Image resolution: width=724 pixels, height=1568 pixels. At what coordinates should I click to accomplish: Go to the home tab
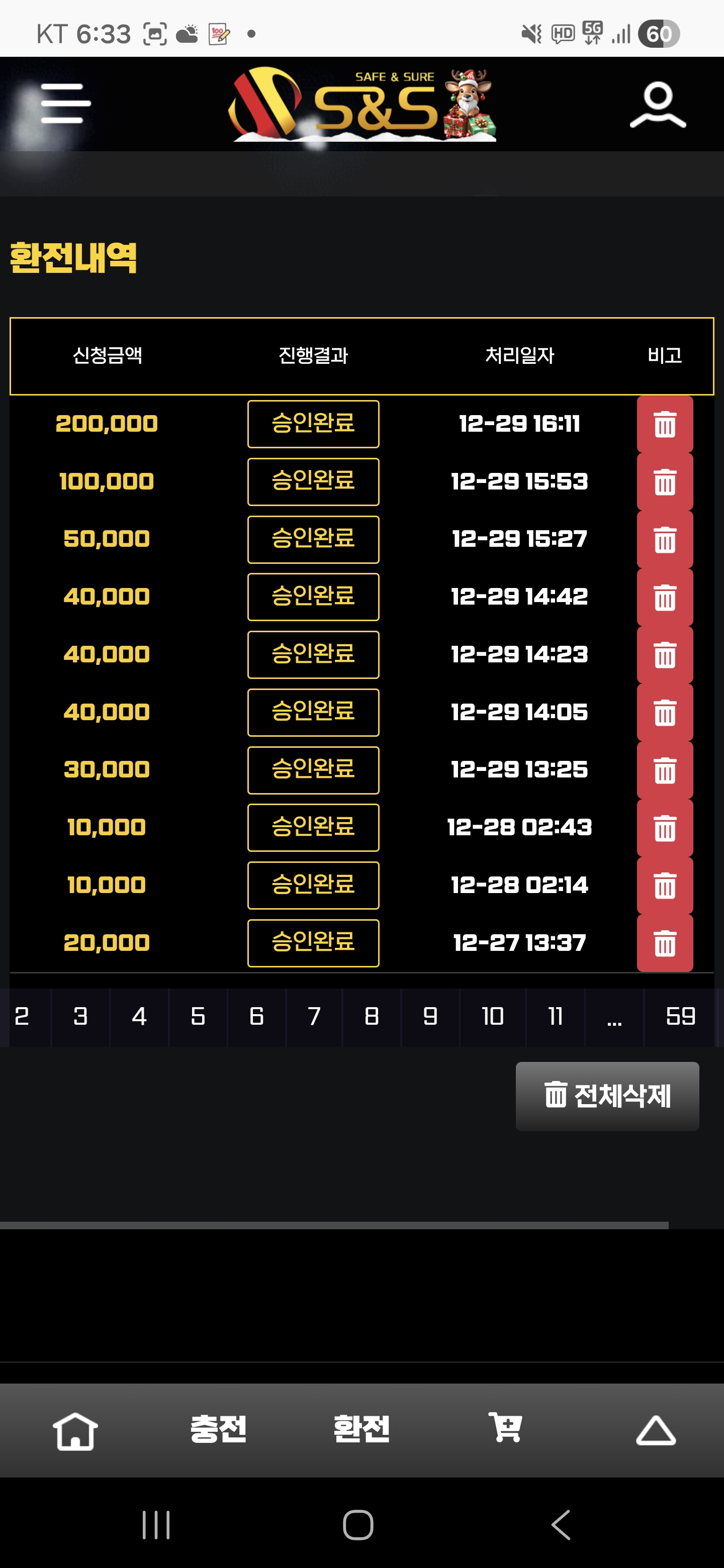click(x=75, y=1430)
